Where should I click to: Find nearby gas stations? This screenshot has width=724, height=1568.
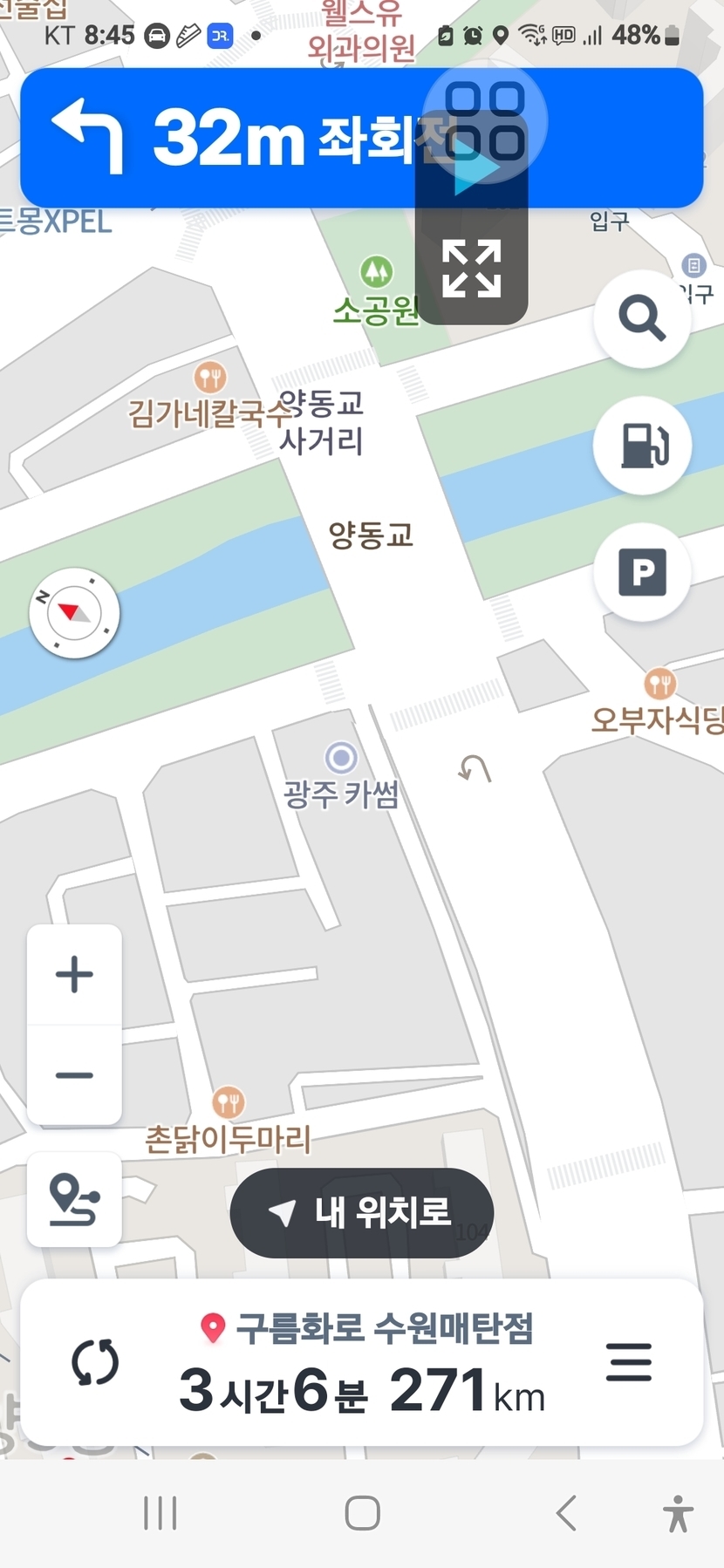[642, 445]
